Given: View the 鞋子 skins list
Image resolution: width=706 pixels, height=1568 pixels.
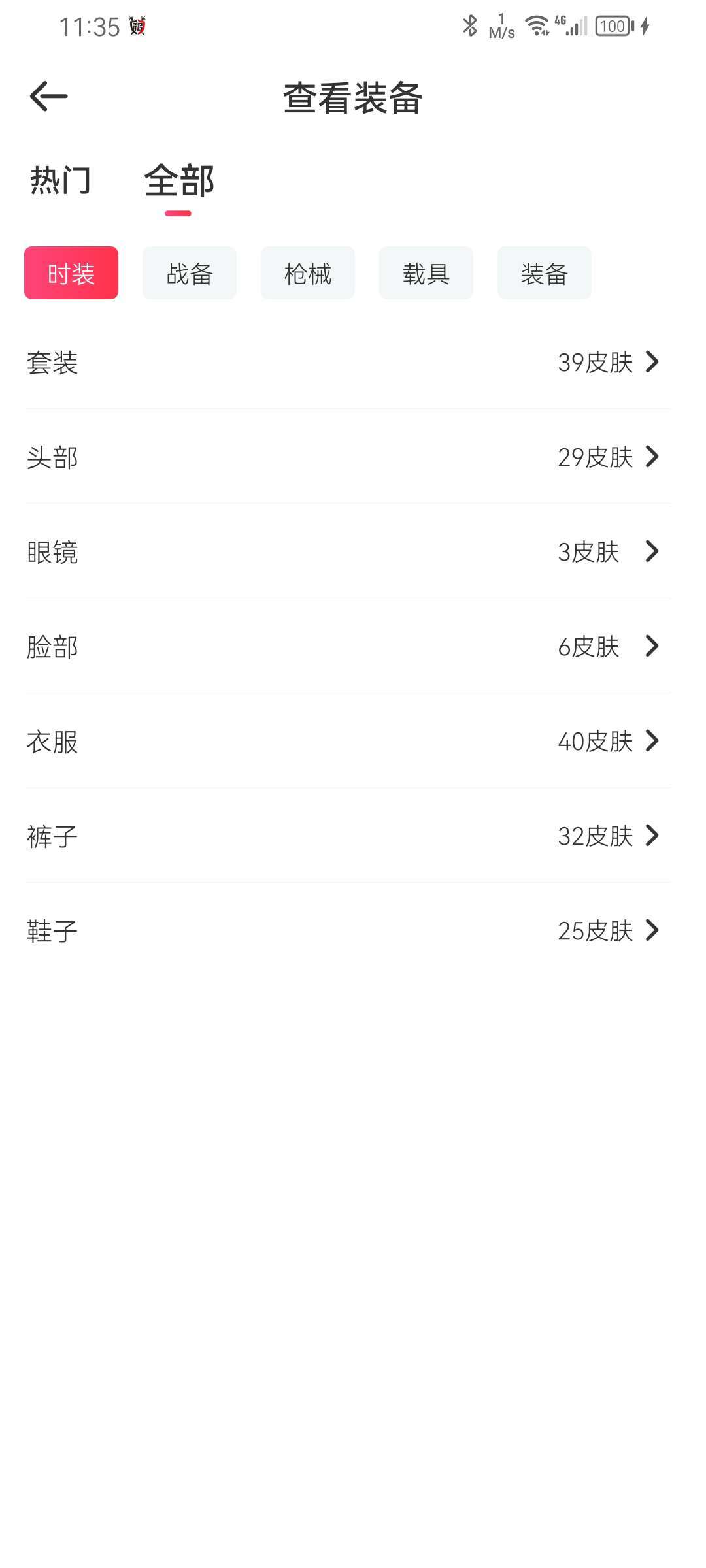Looking at the screenshot, I should 348,930.
